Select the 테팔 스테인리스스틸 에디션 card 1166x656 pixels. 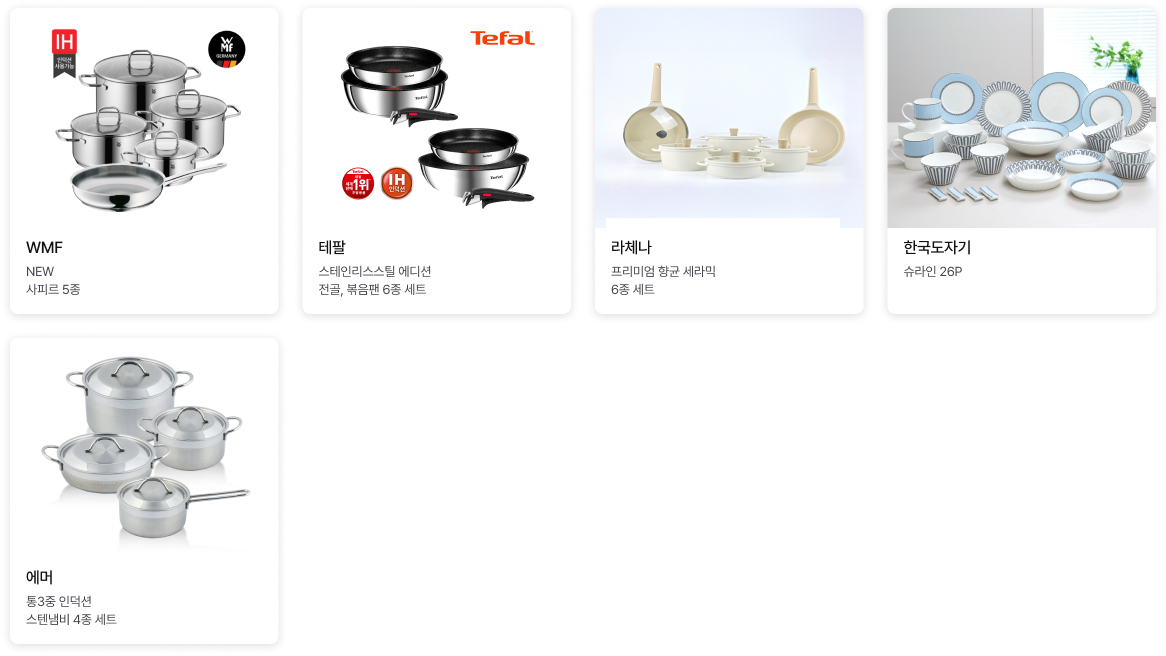pyautogui.click(x=436, y=160)
